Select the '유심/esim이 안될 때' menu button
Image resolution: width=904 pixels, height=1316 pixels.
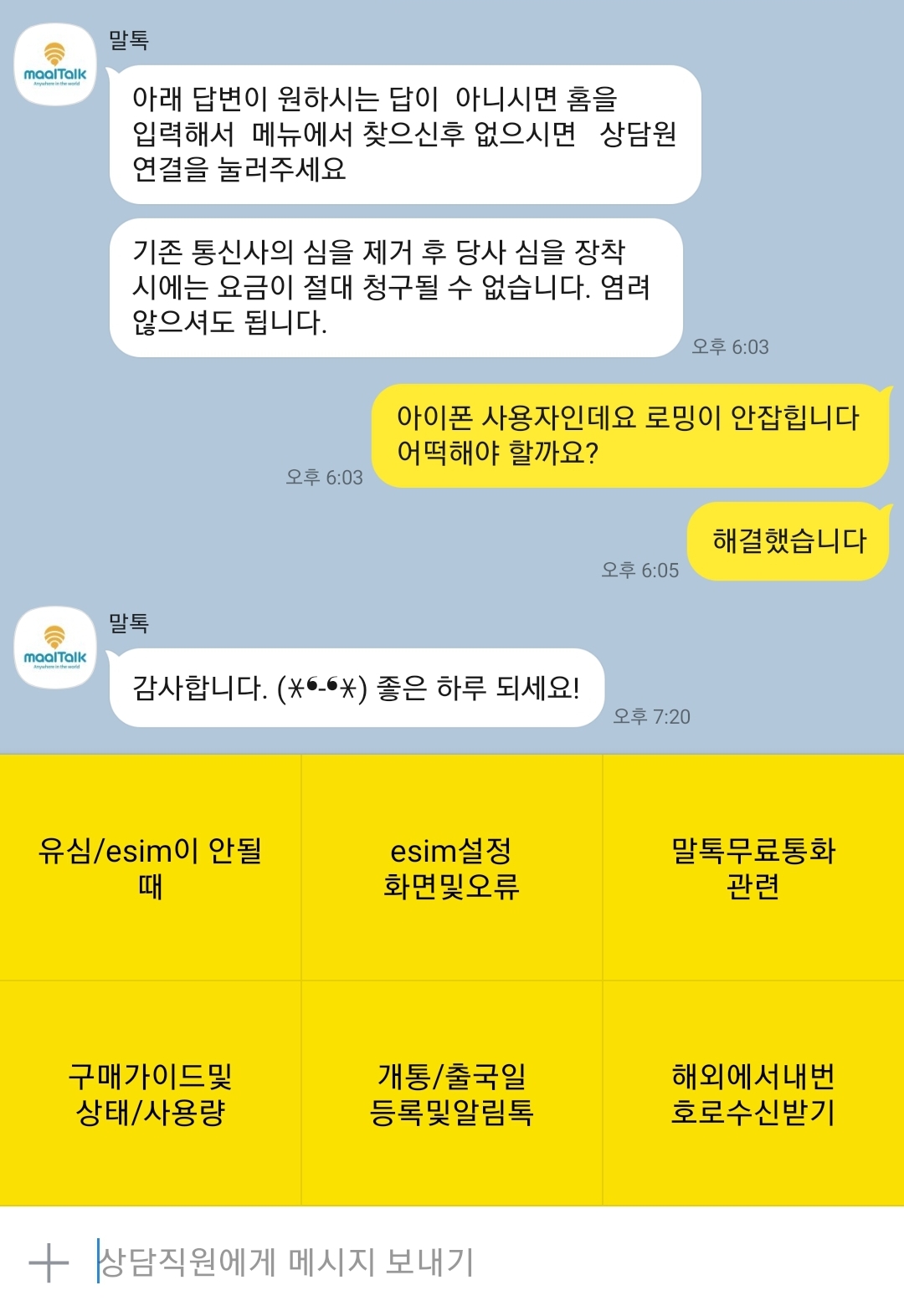[151, 868]
